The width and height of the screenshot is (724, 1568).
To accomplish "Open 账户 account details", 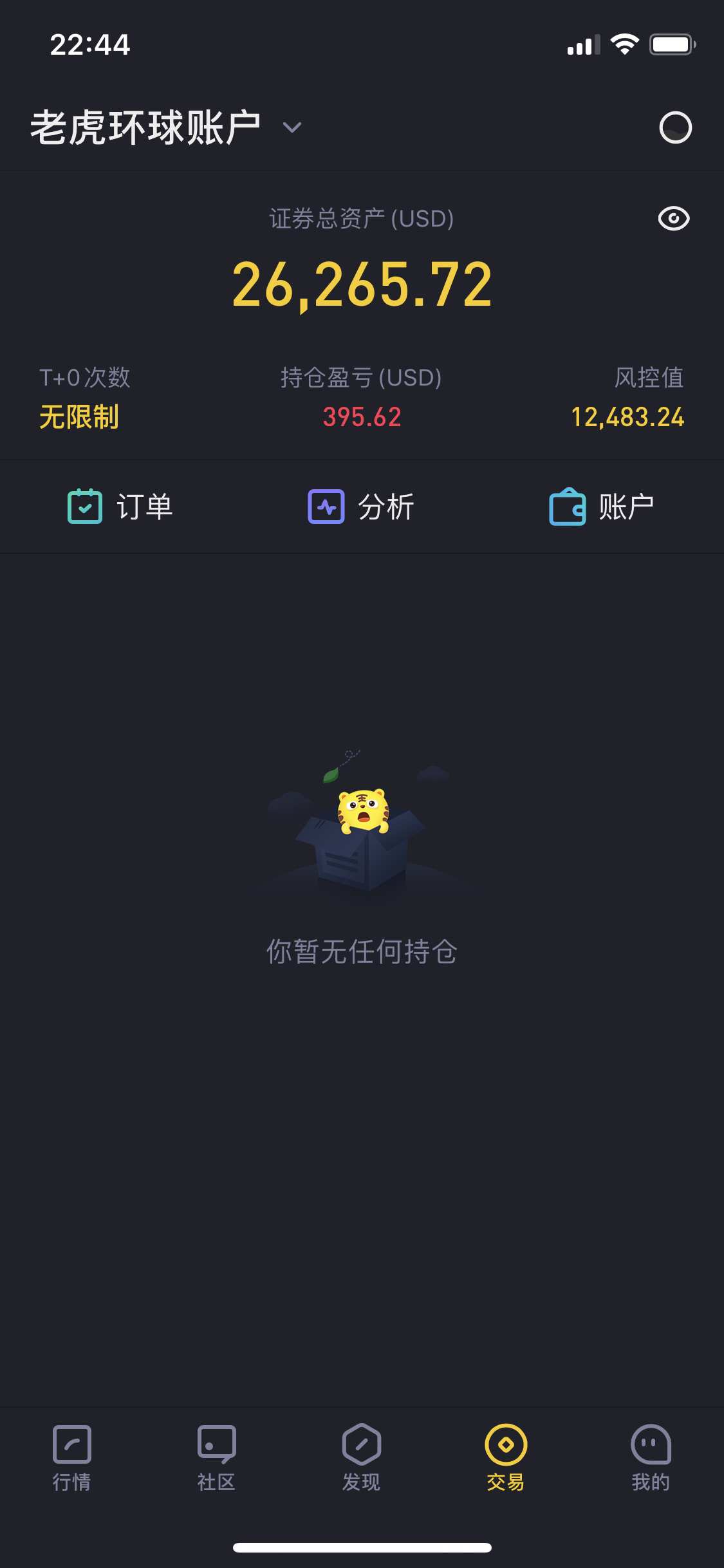I will (602, 507).
